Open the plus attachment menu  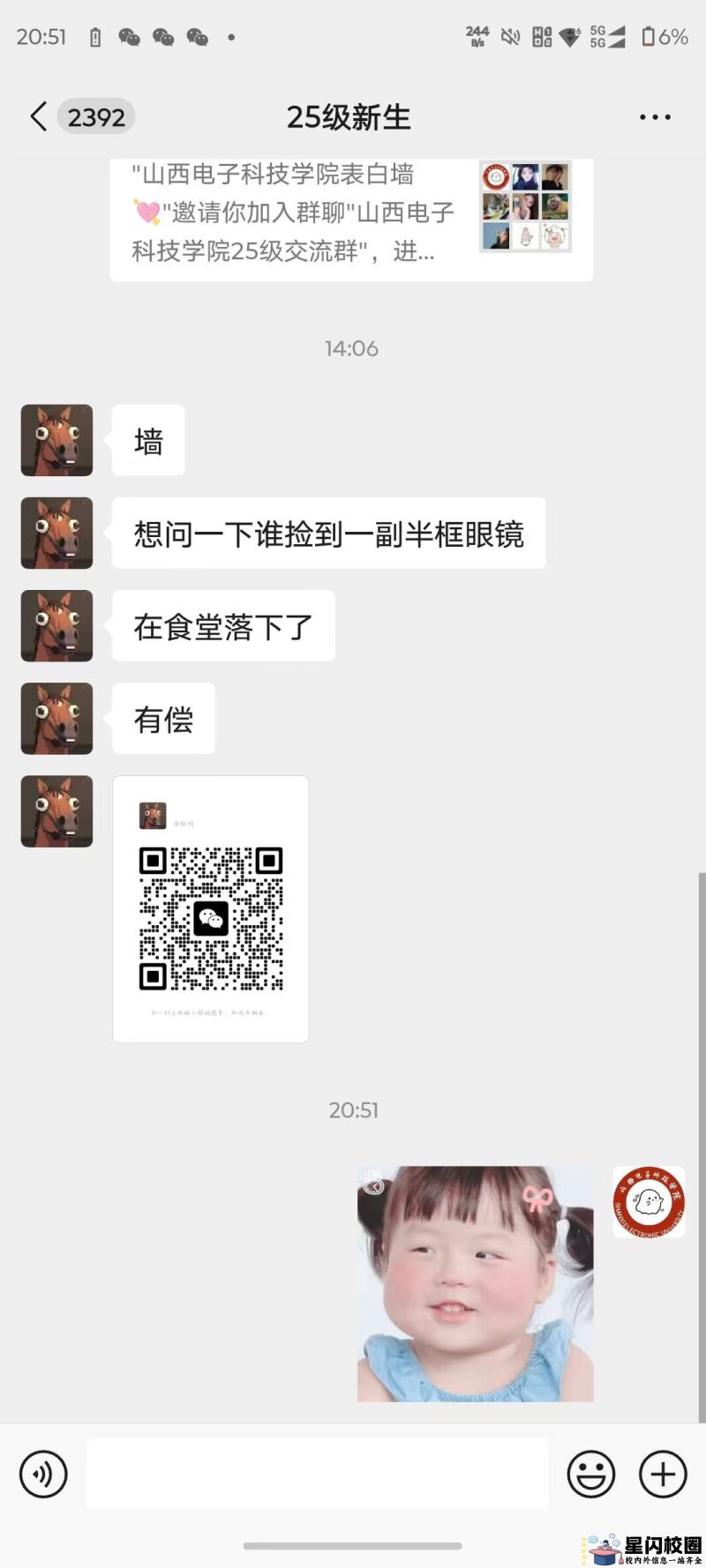tap(663, 1474)
